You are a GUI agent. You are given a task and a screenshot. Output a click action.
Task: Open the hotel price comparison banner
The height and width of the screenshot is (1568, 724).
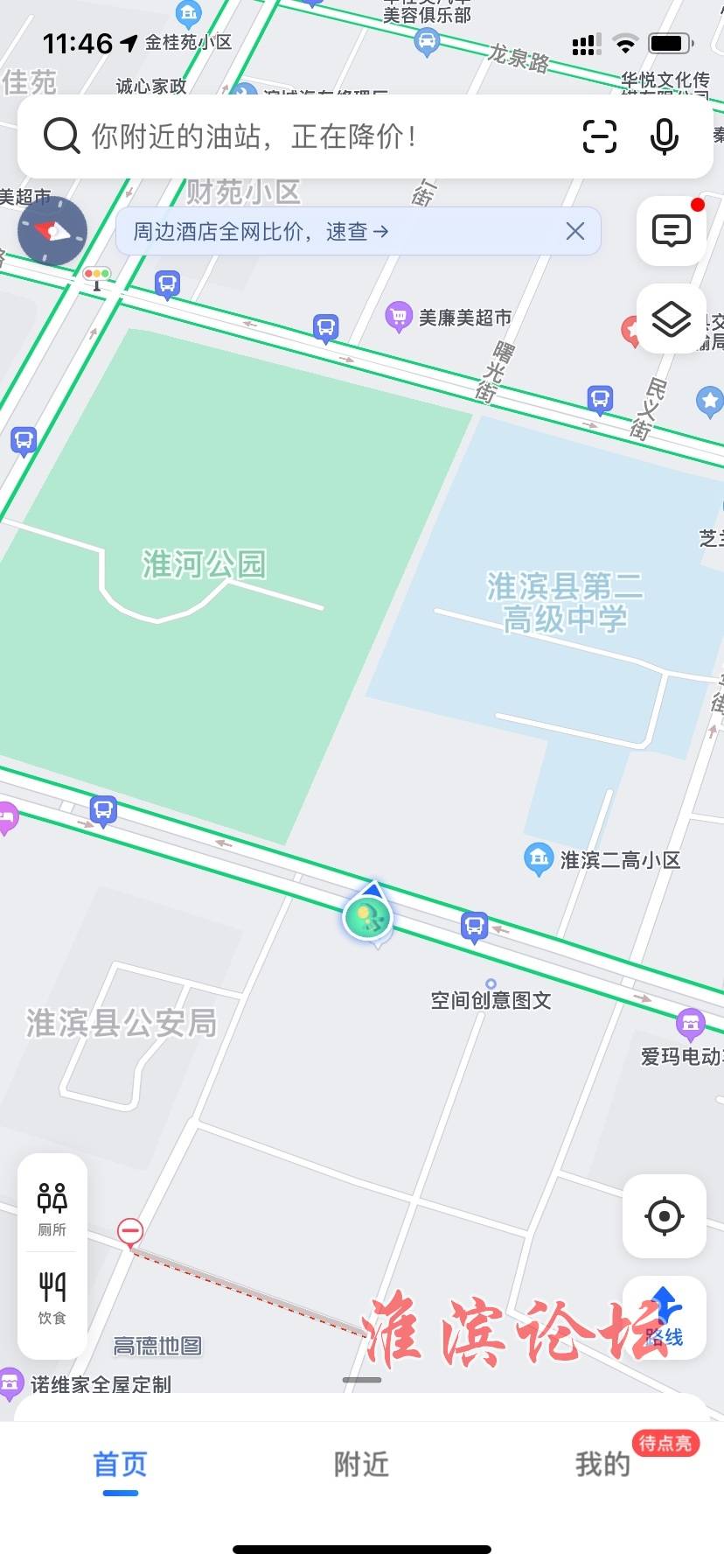tap(261, 231)
